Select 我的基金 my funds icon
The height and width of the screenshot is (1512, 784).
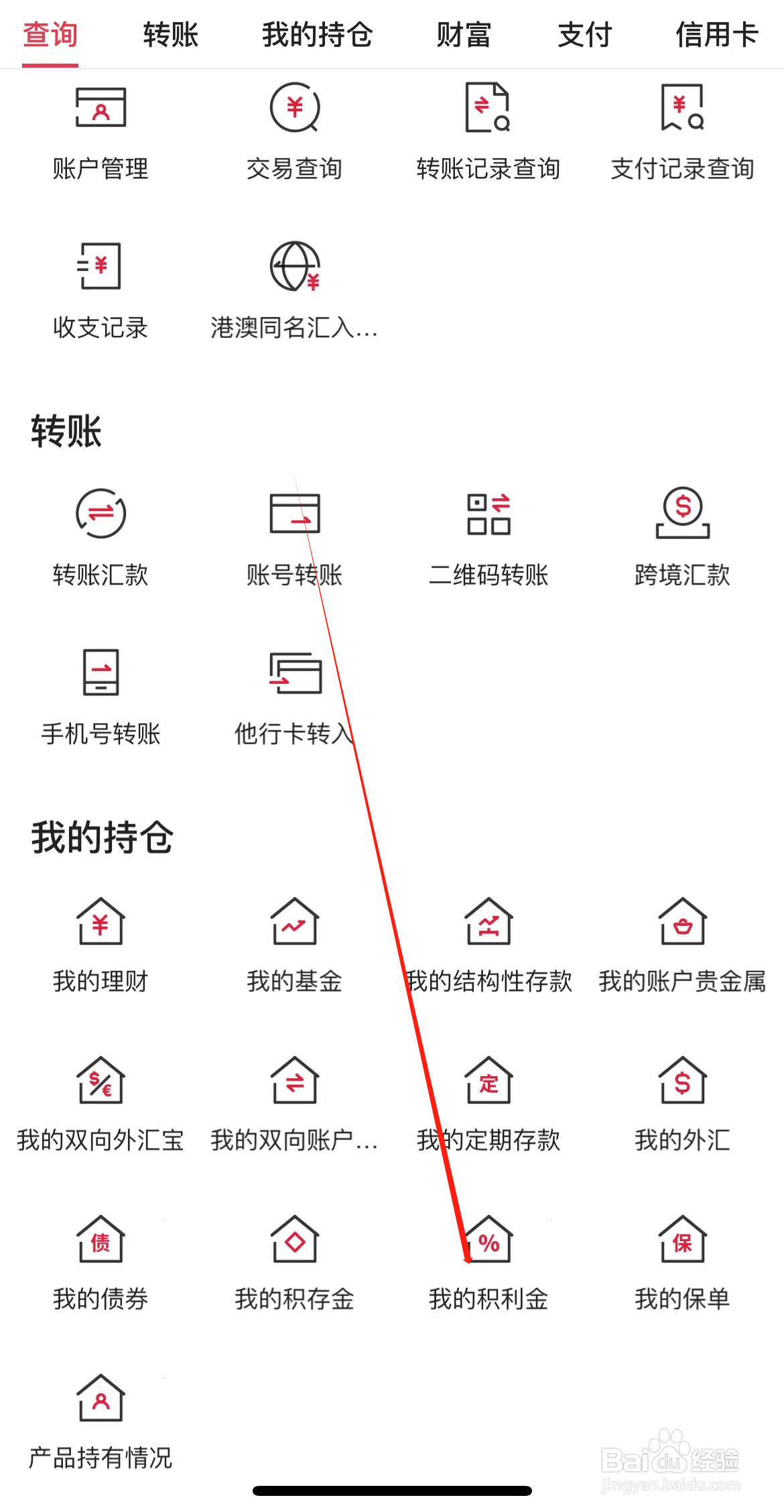pos(293,945)
